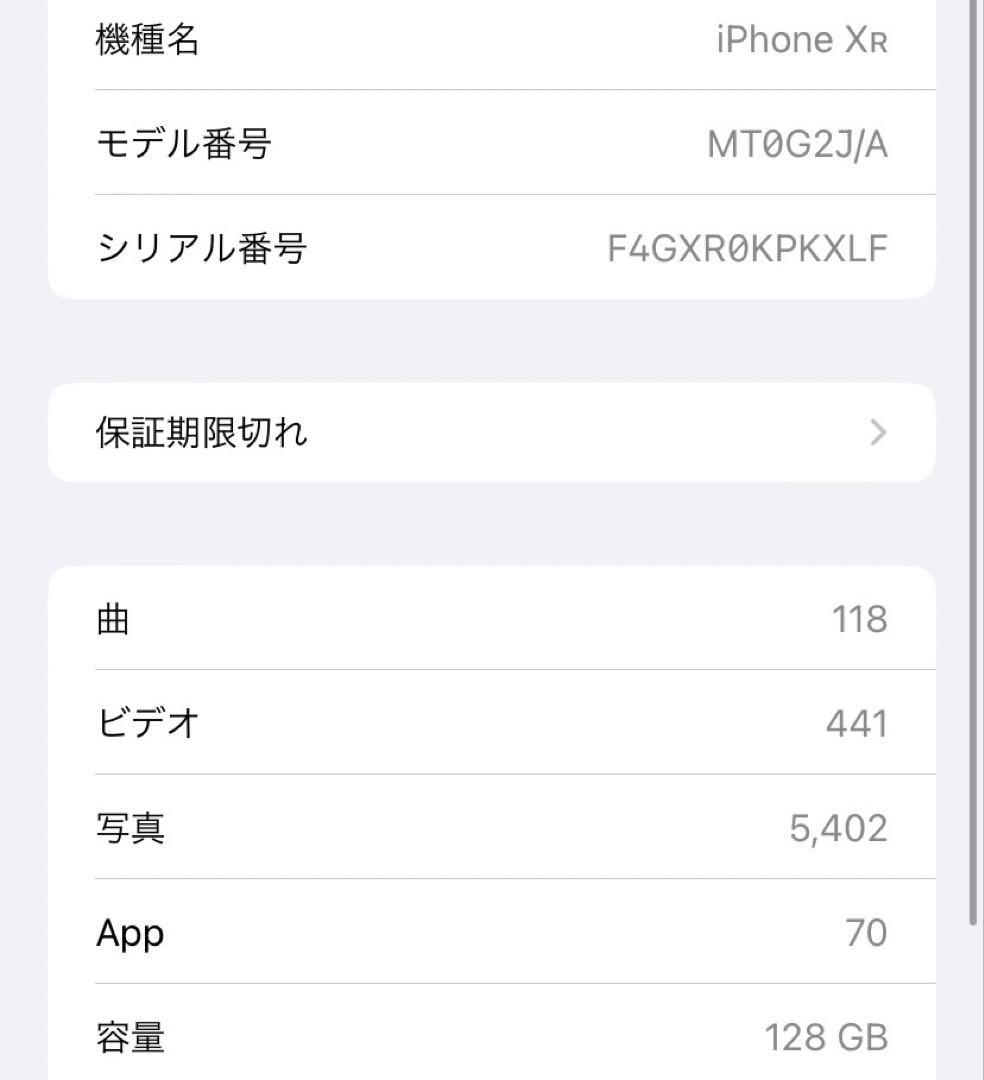This screenshot has width=984, height=1080.
Task: Tap the 128 GB storage value
Action: click(824, 1037)
